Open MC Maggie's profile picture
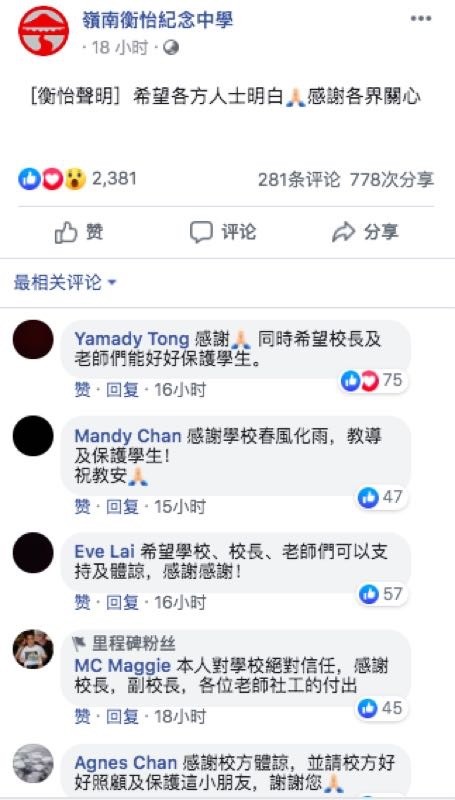The height and width of the screenshot is (800, 455). (x=33, y=649)
